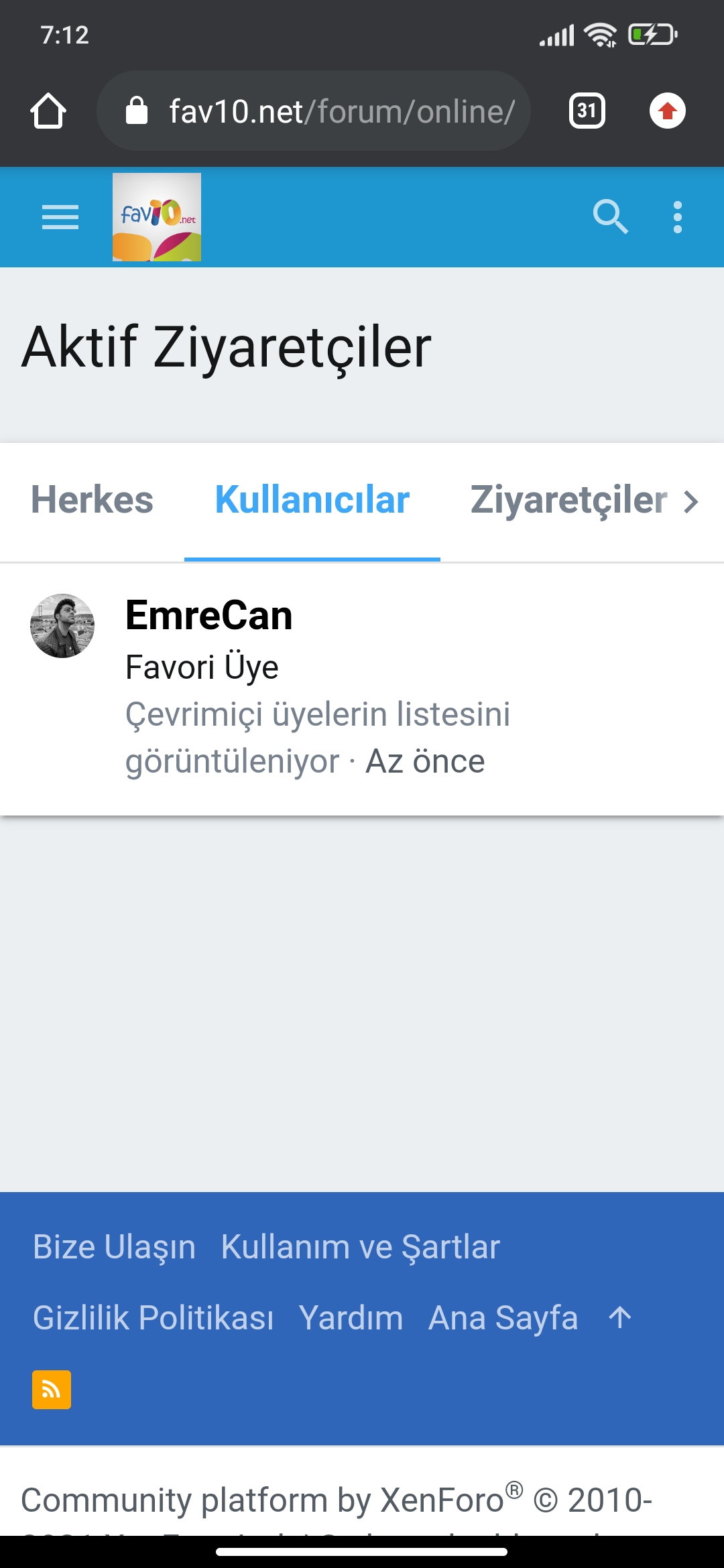This screenshot has height=1568, width=724.
Task: Tap the fav10.net logo
Action: tap(157, 217)
